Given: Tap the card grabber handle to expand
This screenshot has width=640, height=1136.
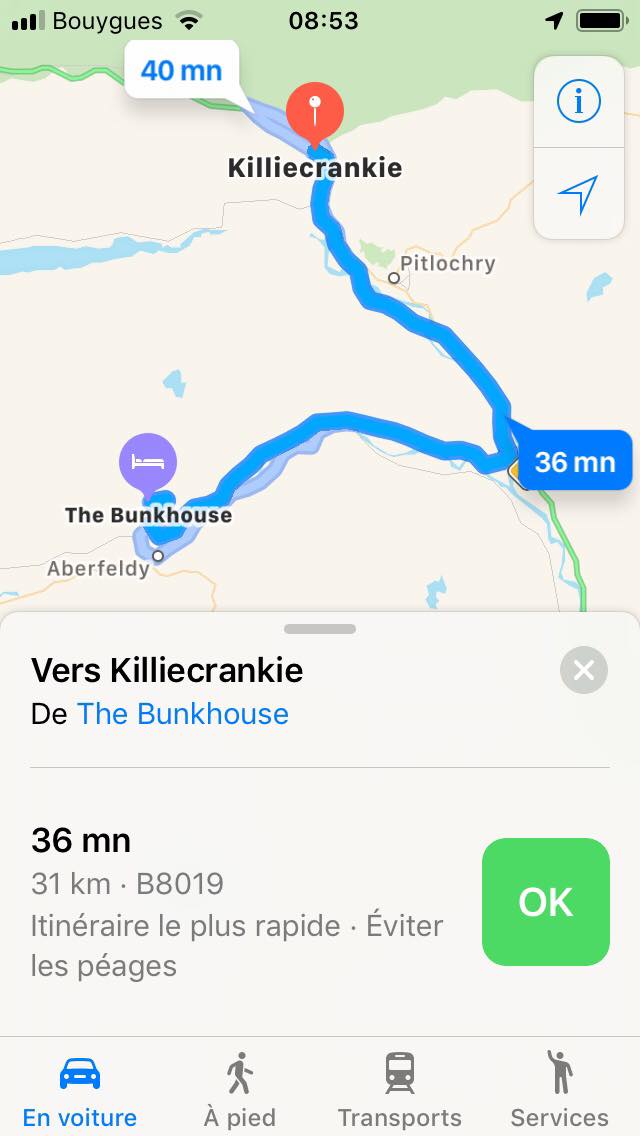Looking at the screenshot, I should click(x=320, y=629).
